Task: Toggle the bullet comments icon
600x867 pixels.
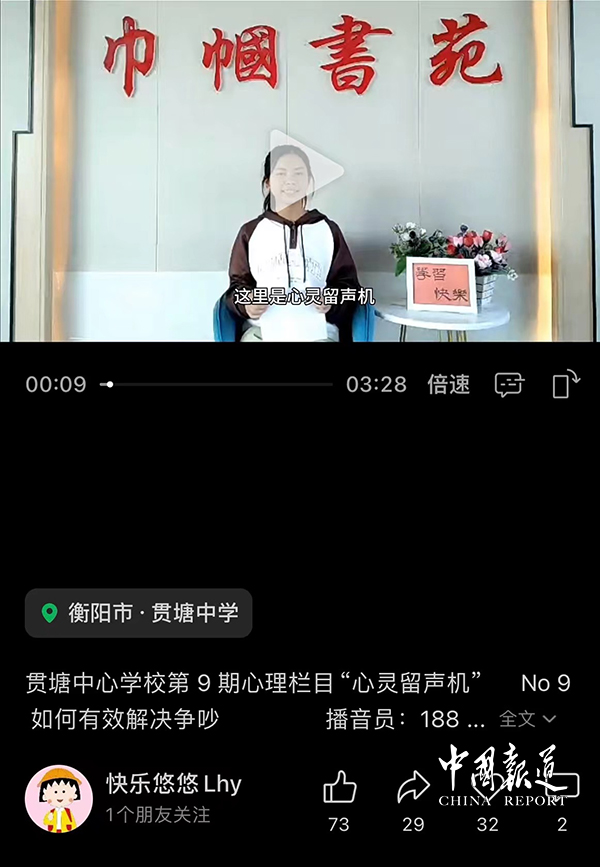Action: [x=509, y=385]
